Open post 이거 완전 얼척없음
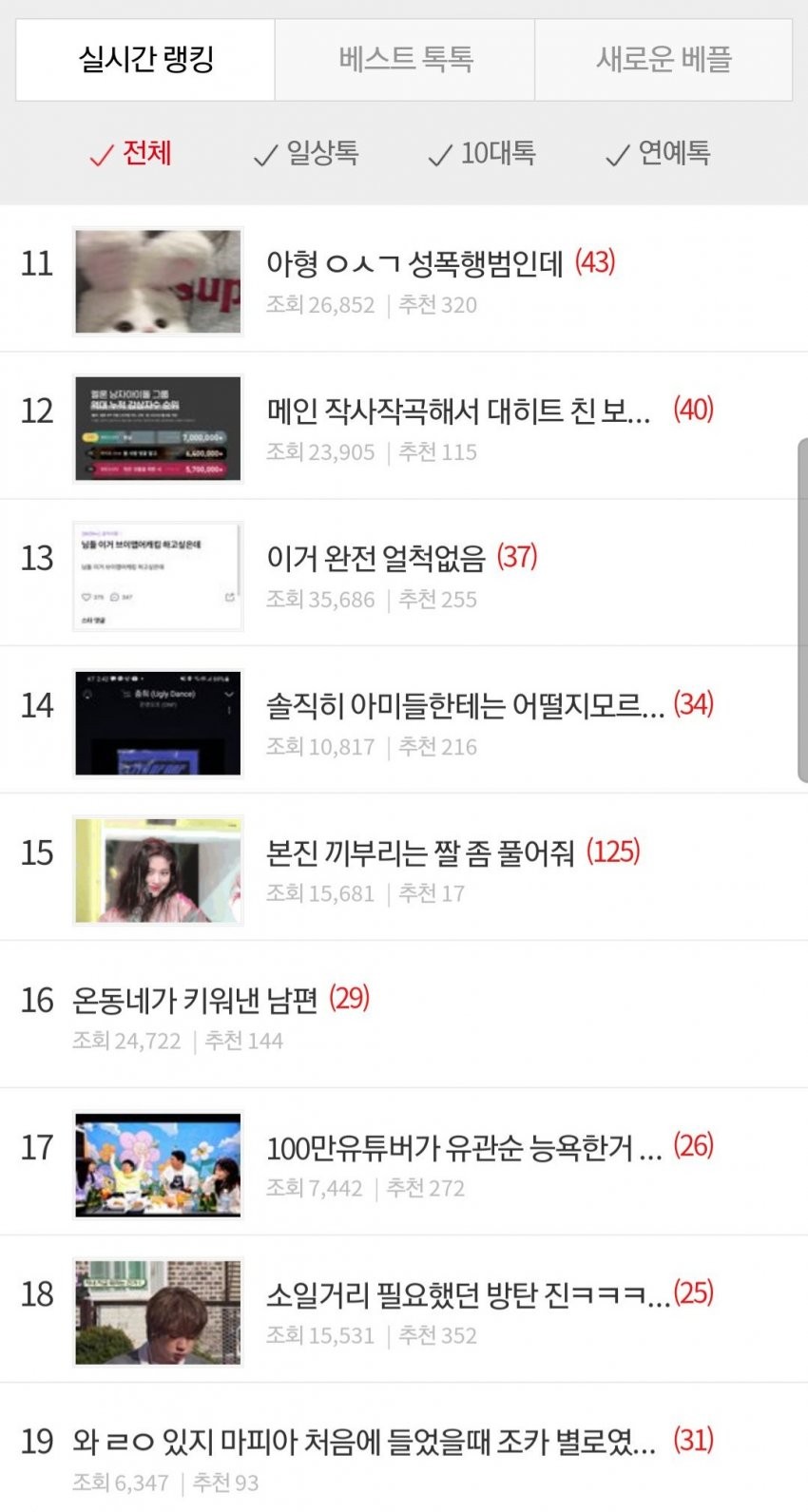Image resolution: width=808 pixels, height=1512 pixels. tap(376, 558)
